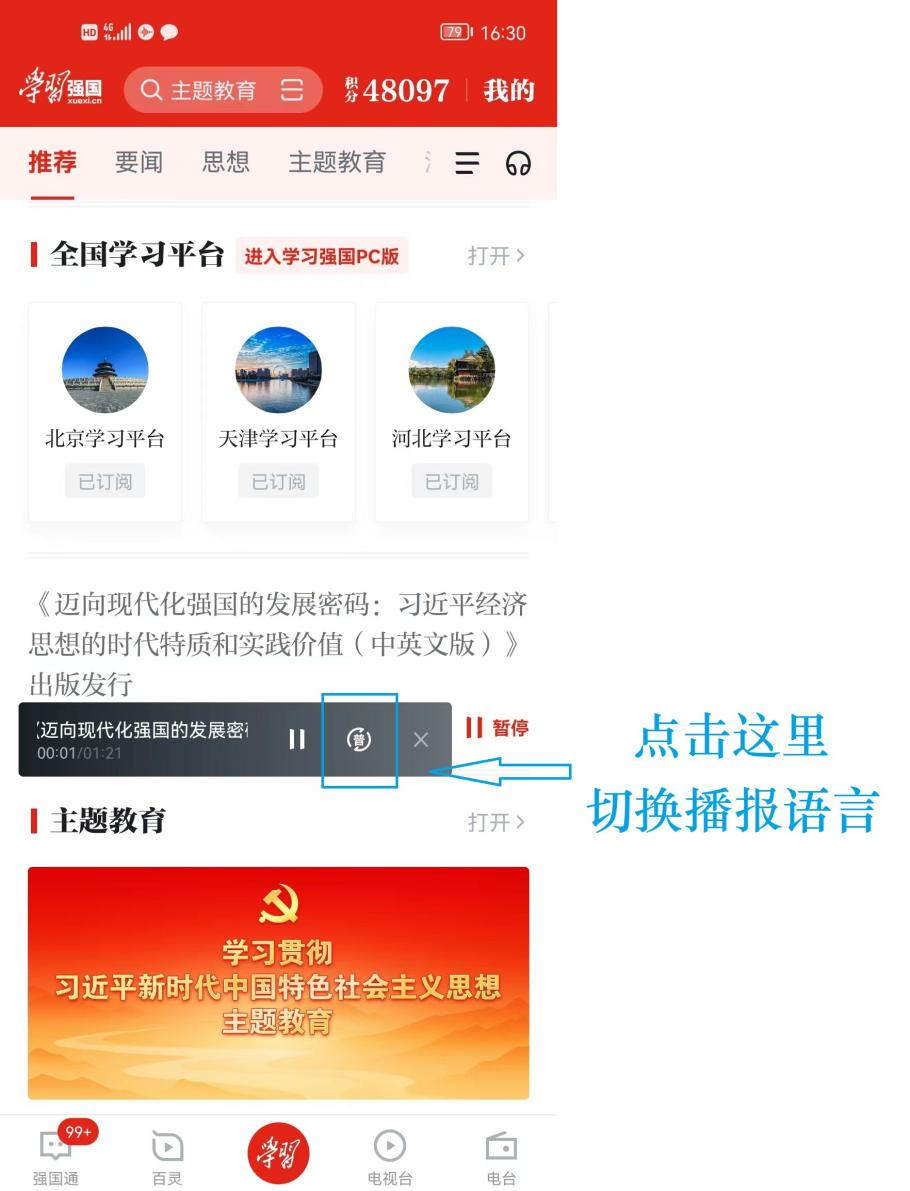Screen dimensions: 910x1191
Task: Switch the broadcast language in the player
Action: tap(359, 740)
